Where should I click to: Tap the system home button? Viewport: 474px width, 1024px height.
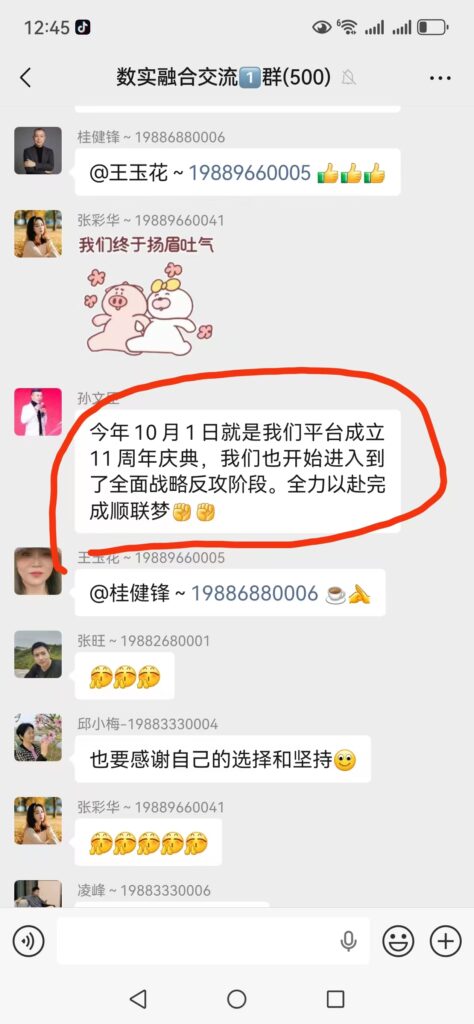coord(236,999)
